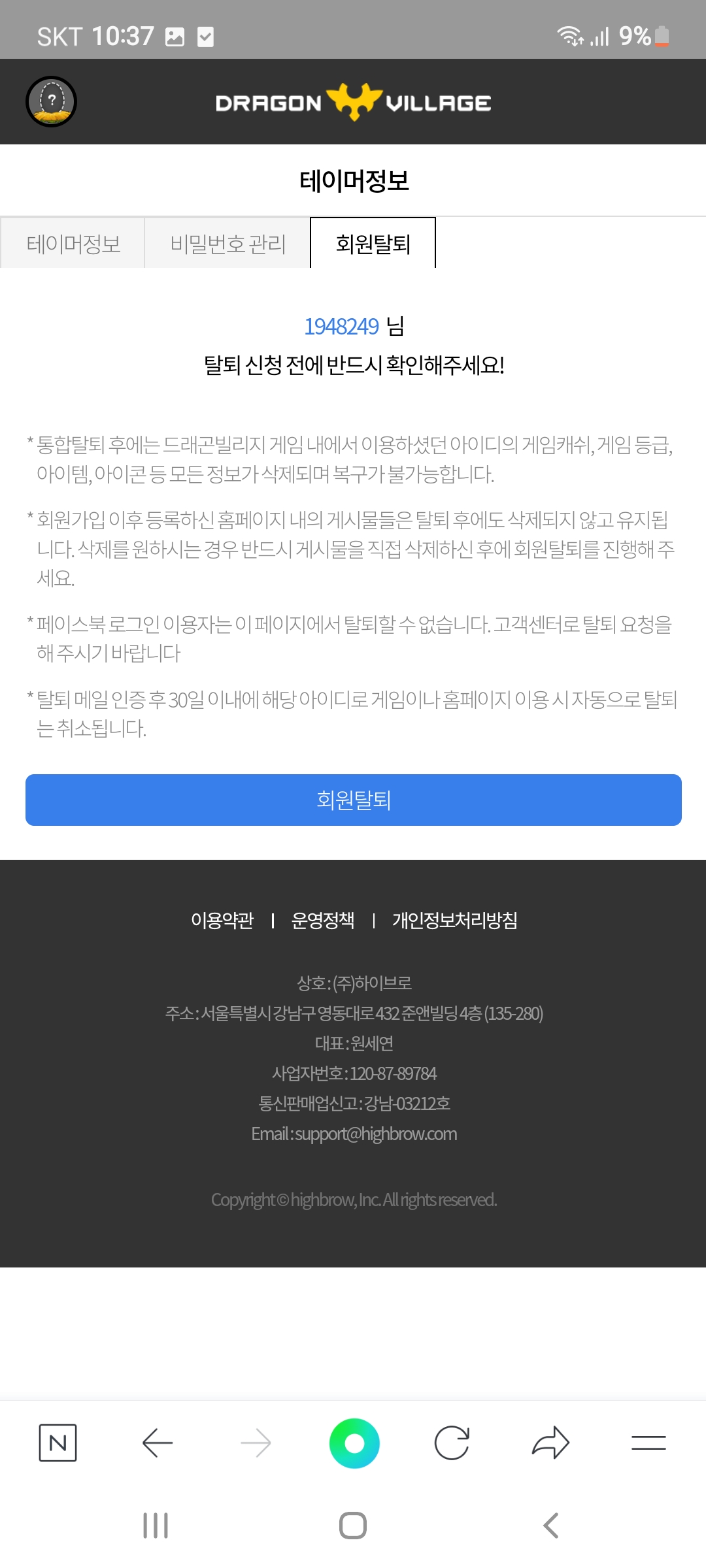Open the profile avatar icon
Viewport: 706px width, 1568px height.
point(51,102)
